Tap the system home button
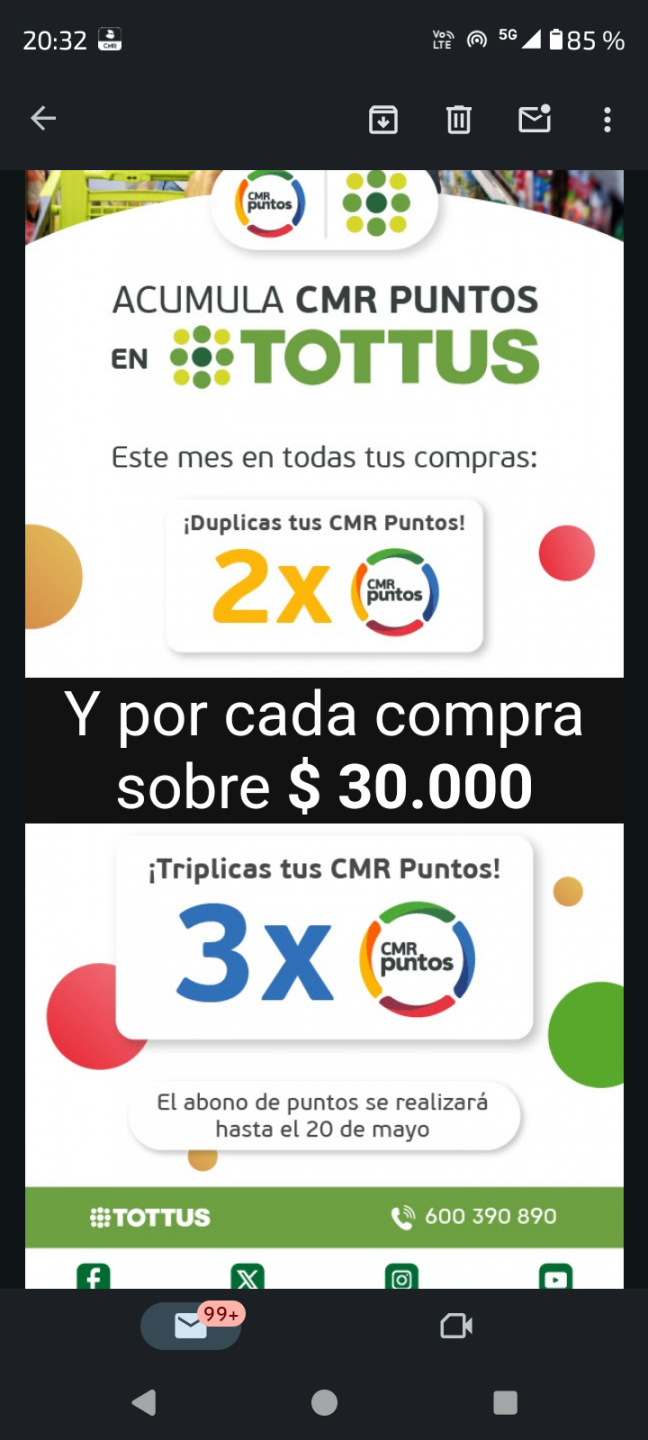648x1440 pixels. coord(324,1402)
